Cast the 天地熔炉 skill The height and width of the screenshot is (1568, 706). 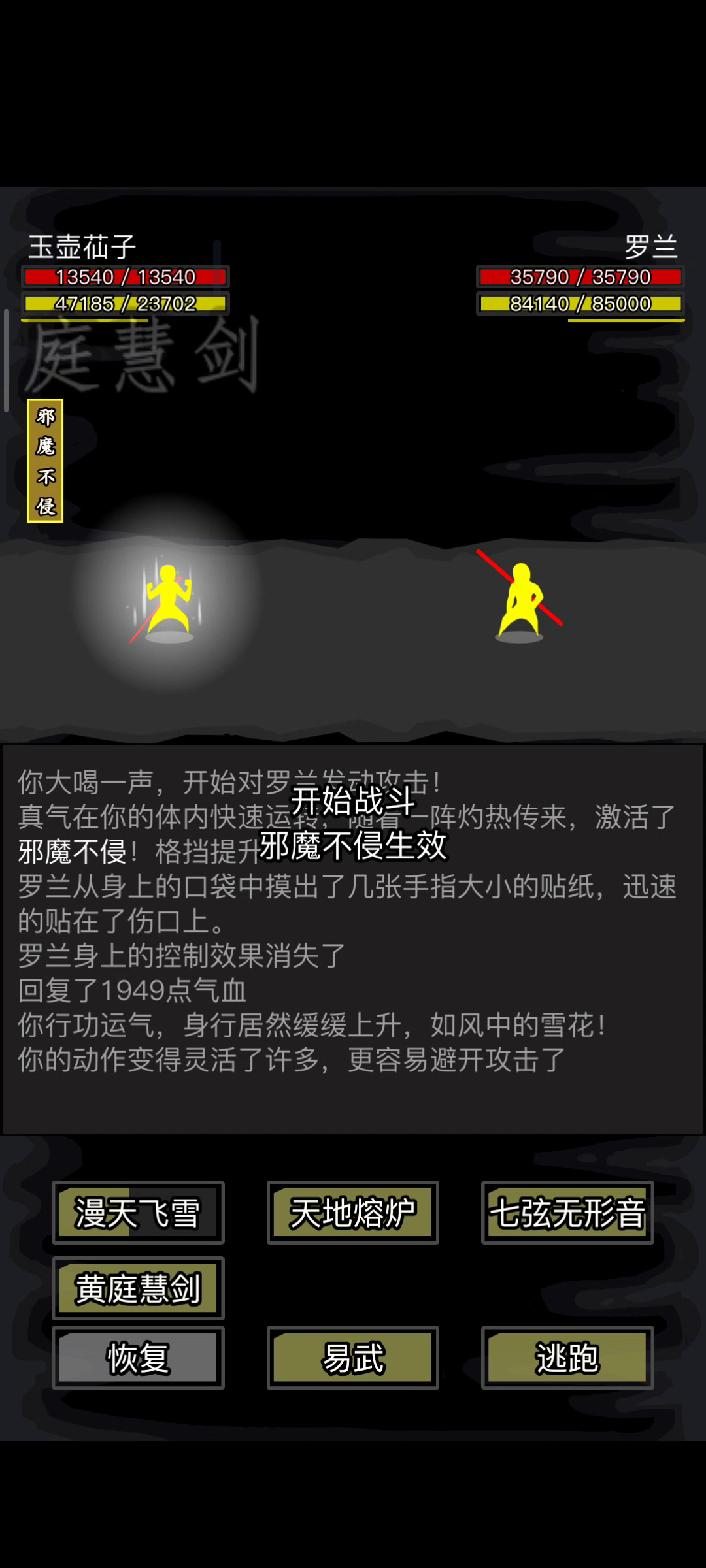tap(353, 1213)
